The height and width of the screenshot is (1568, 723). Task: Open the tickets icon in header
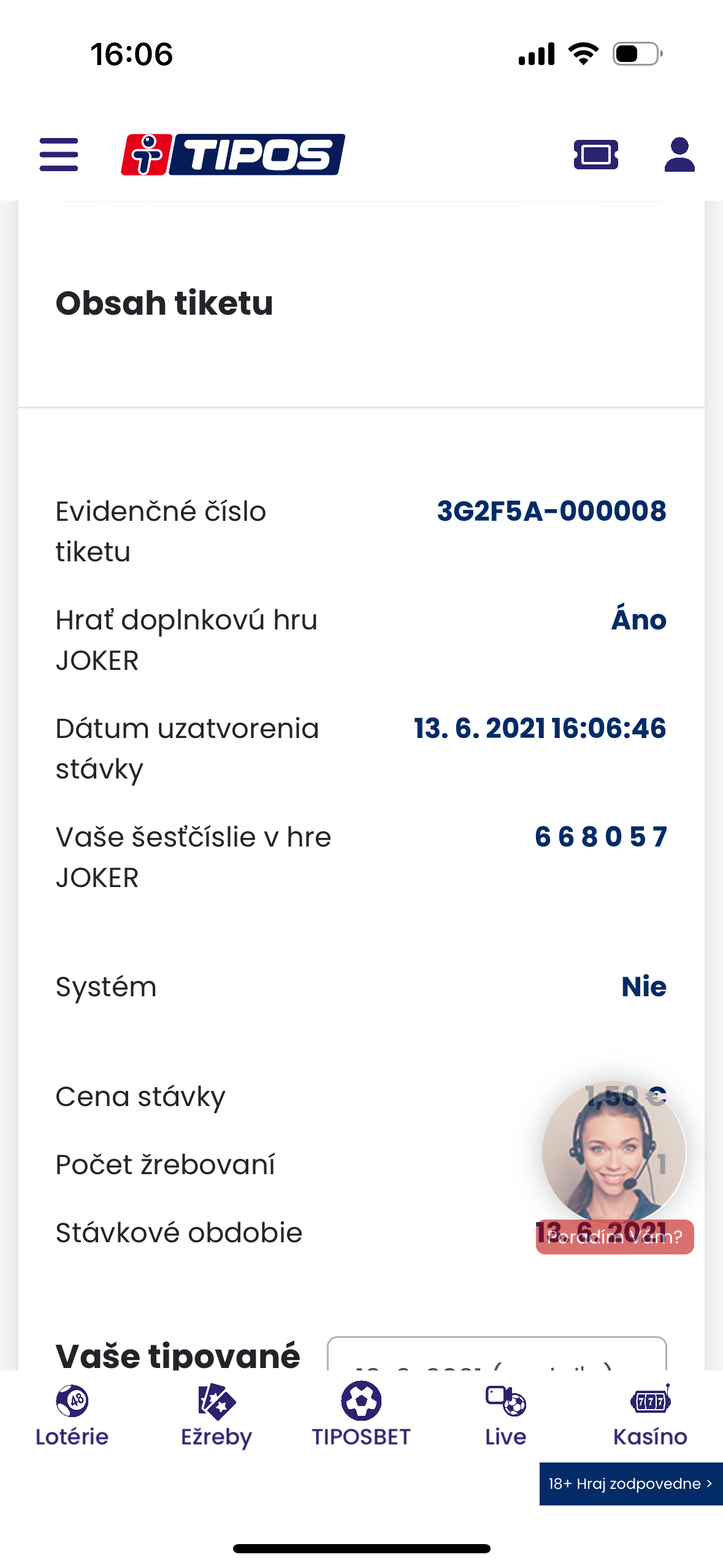click(595, 155)
